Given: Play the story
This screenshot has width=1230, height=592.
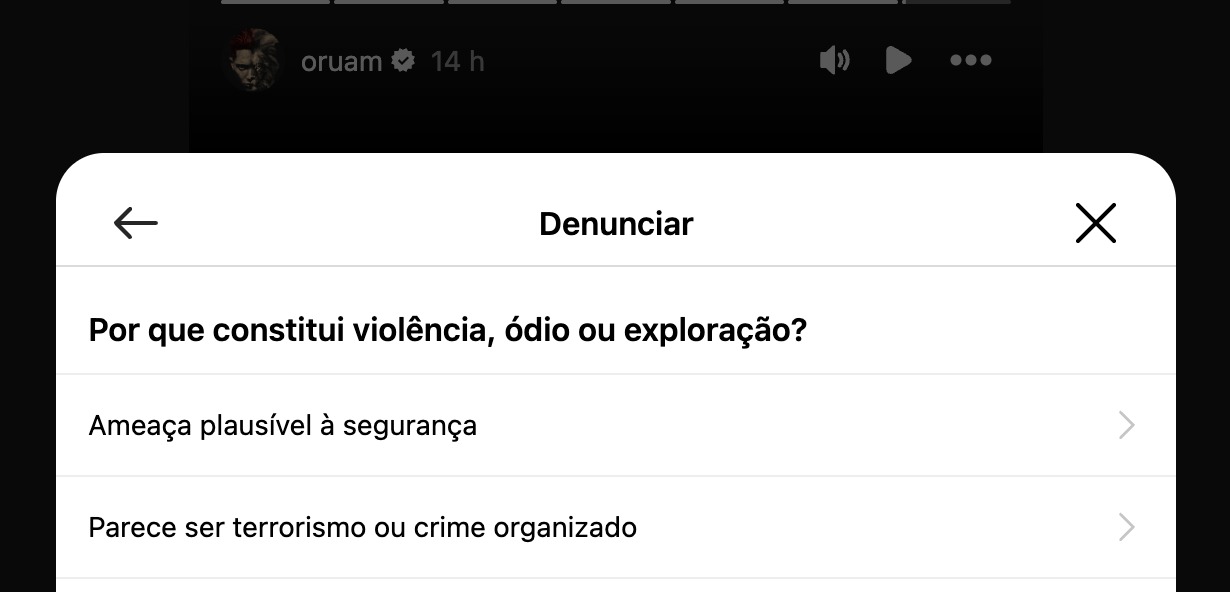Looking at the screenshot, I should pyautogui.click(x=898, y=61).
